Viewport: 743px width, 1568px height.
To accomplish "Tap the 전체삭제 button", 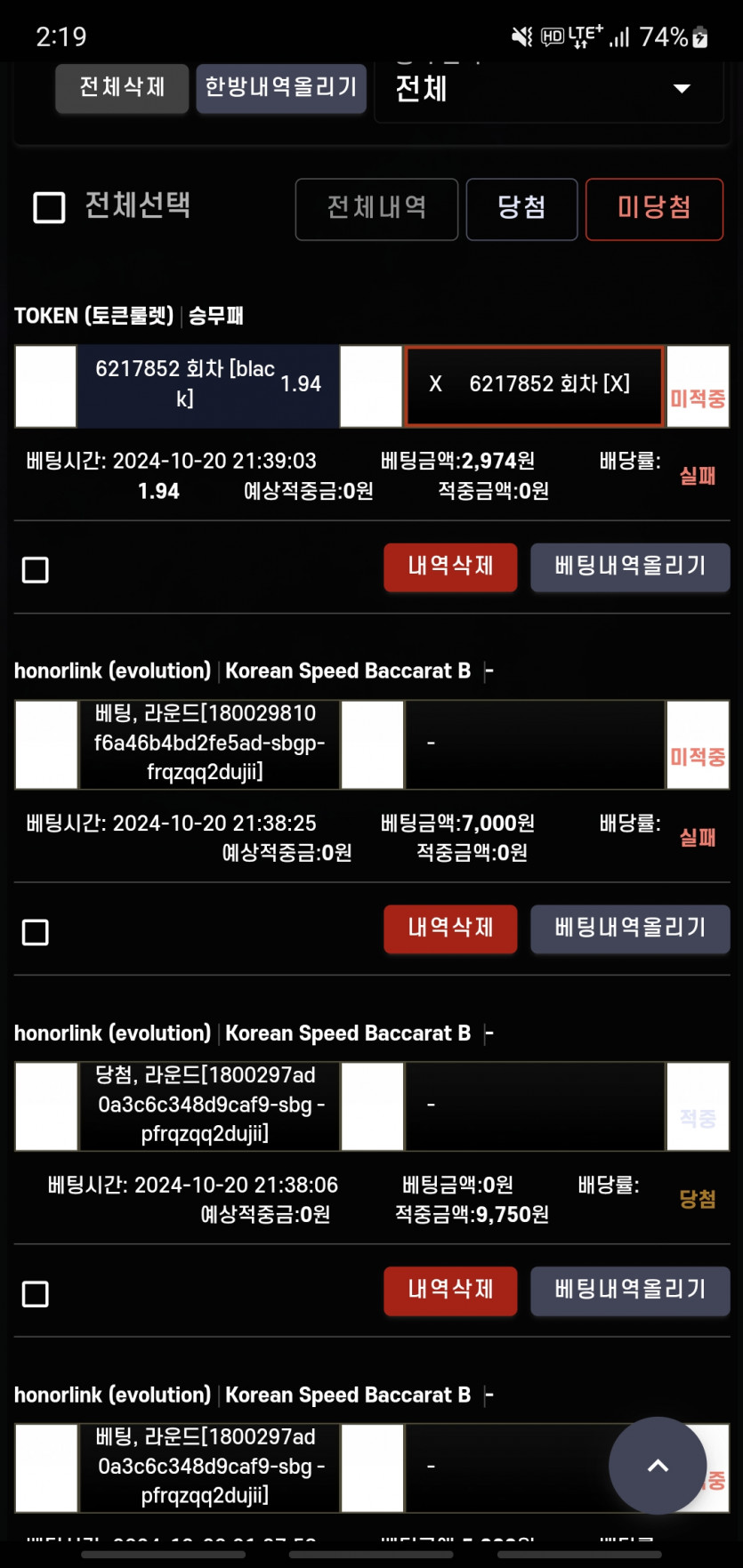I will (x=122, y=87).
